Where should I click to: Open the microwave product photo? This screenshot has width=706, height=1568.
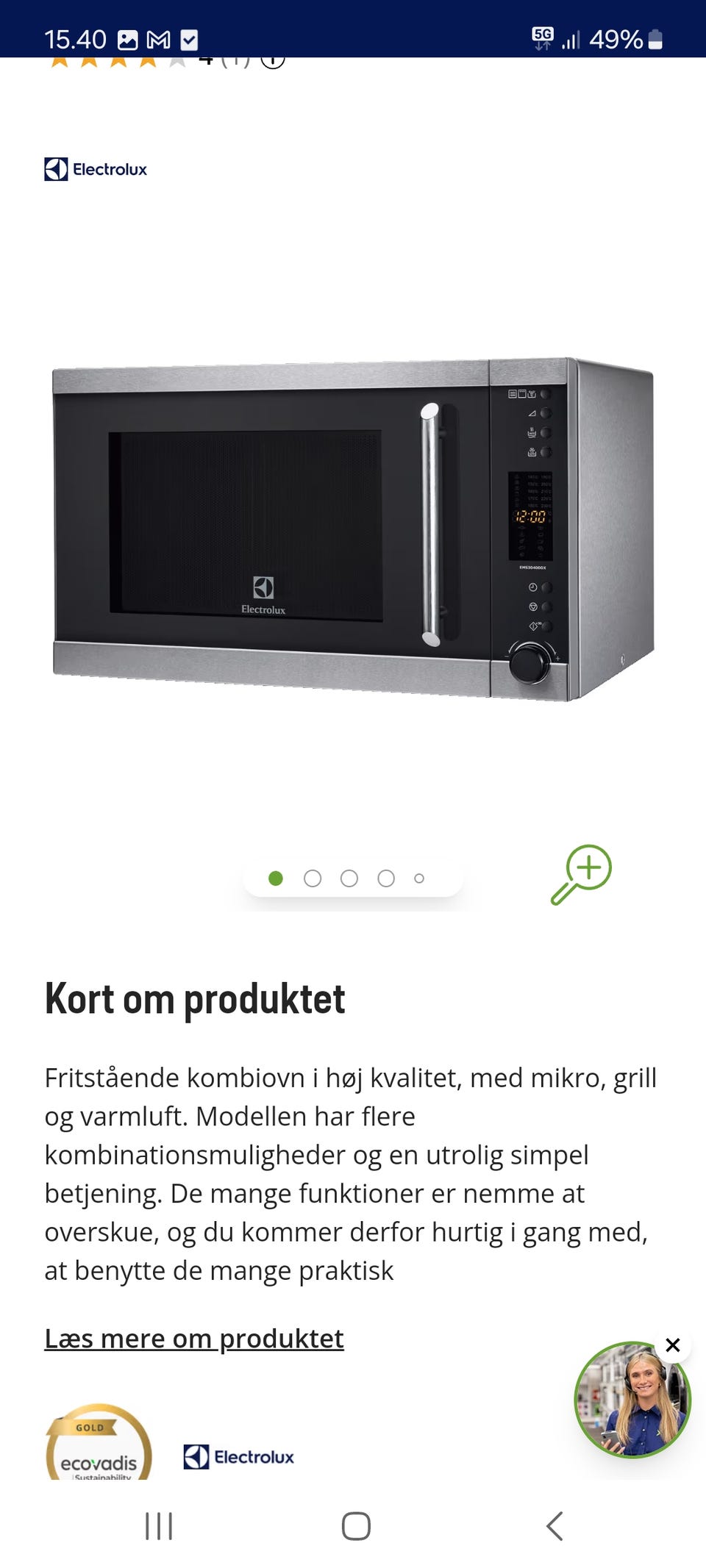[x=353, y=529]
